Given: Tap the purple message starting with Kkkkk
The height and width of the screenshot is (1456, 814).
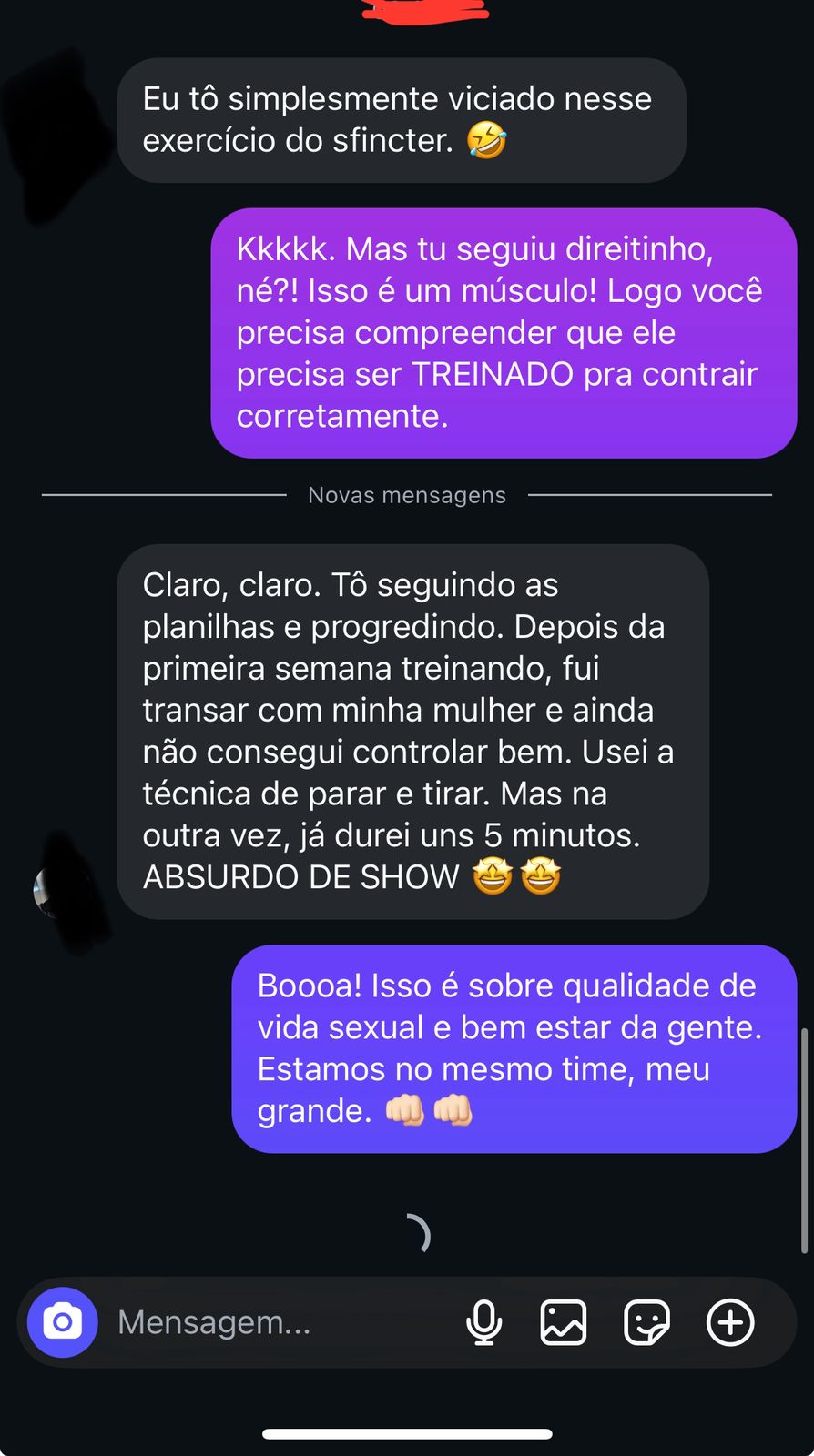Looking at the screenshot, I should coord(503,332).
